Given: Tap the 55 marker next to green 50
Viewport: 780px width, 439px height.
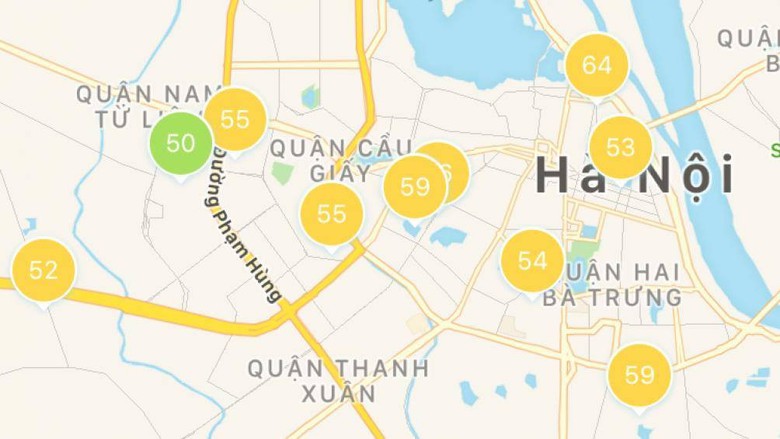Looking at the screenshot, I should click(235, 120).
